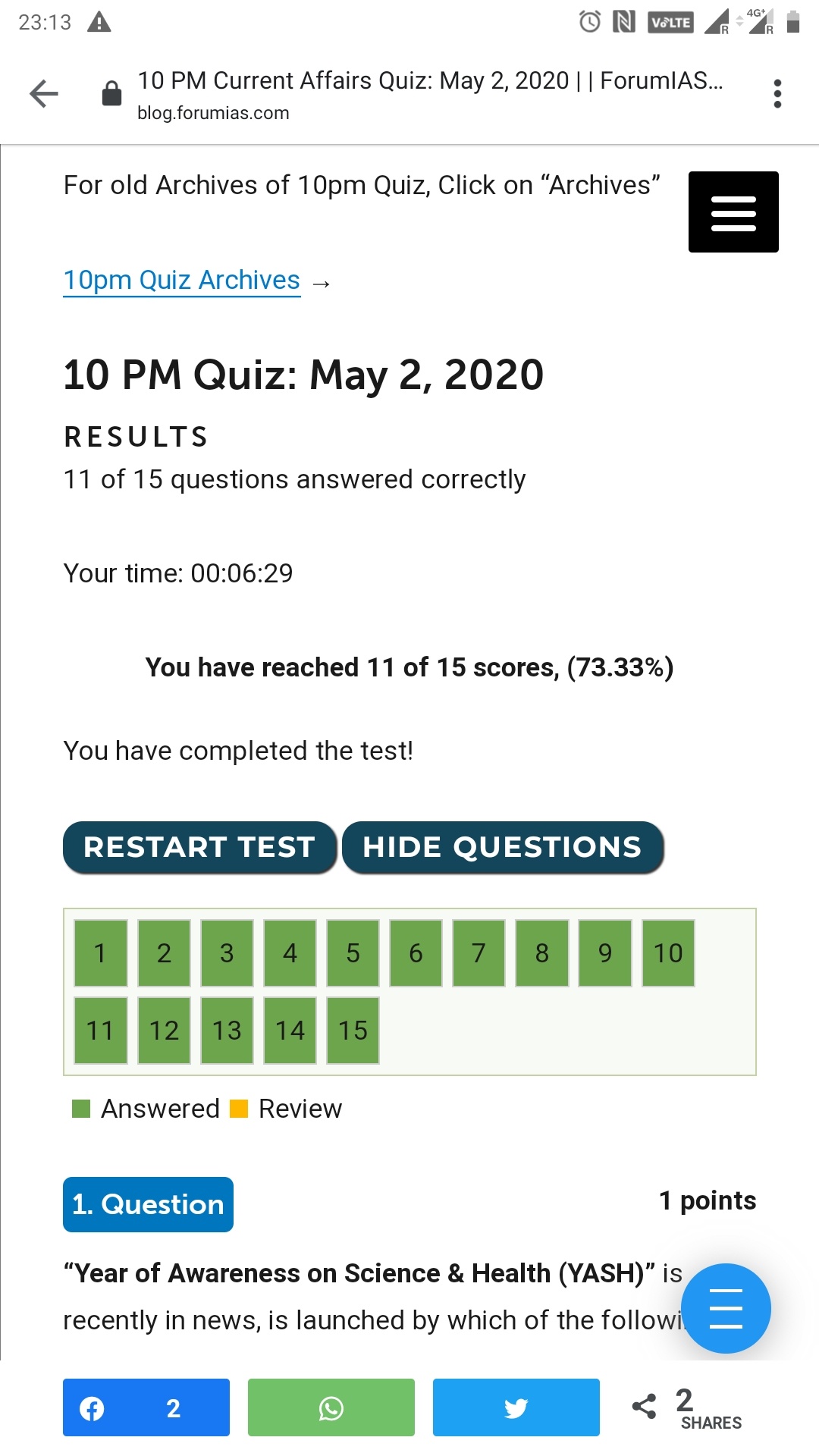Viewport: 819px width, 1456px height.
Task: Go back using the browser arrow
Action: point(44,94)
